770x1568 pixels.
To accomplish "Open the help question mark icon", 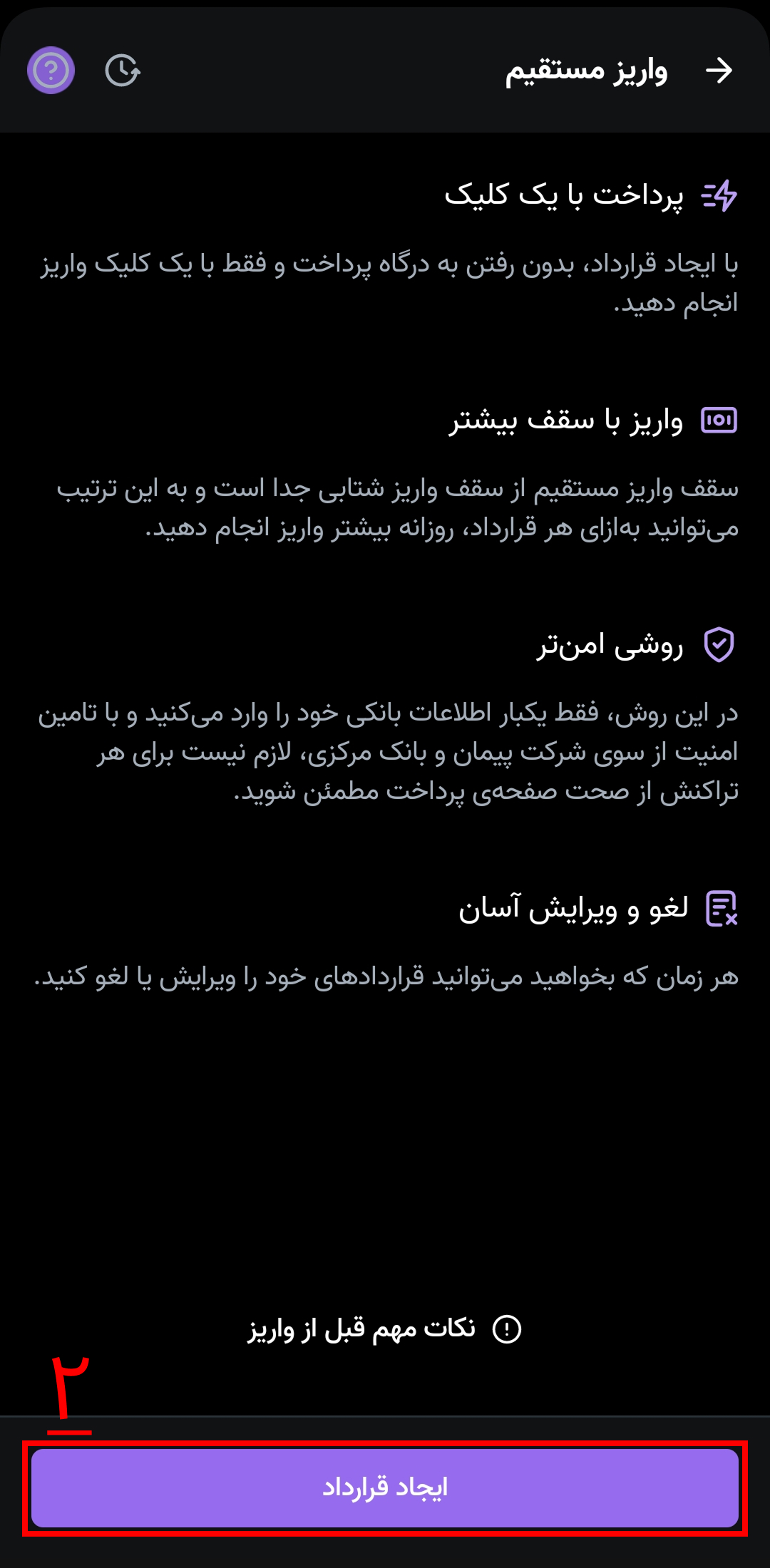I will click(51, 71).
